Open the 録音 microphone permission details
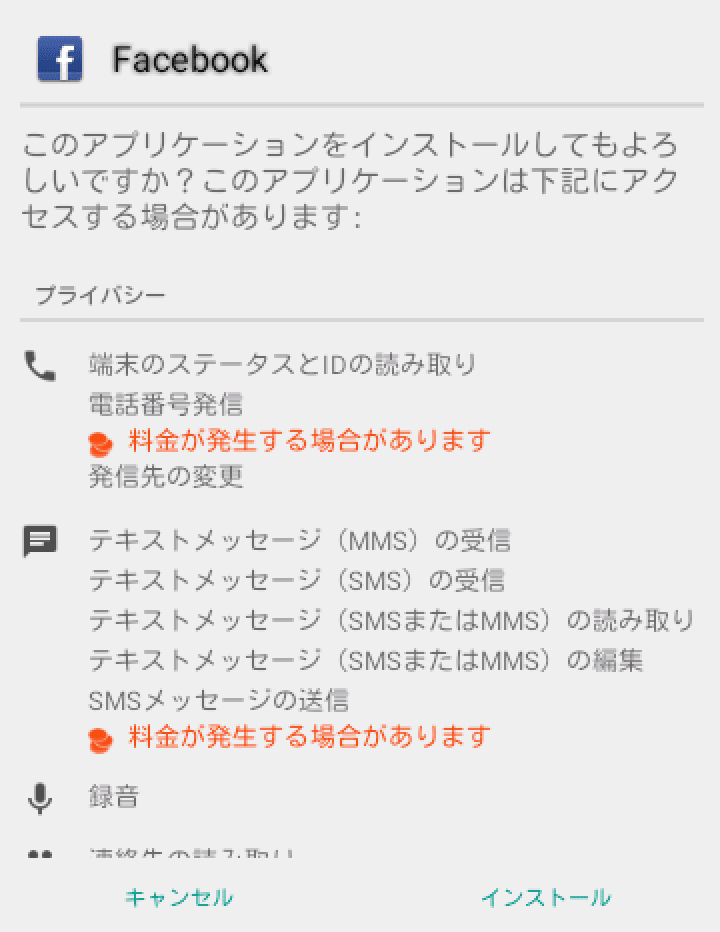720x932 pixels. coord(113,797)
